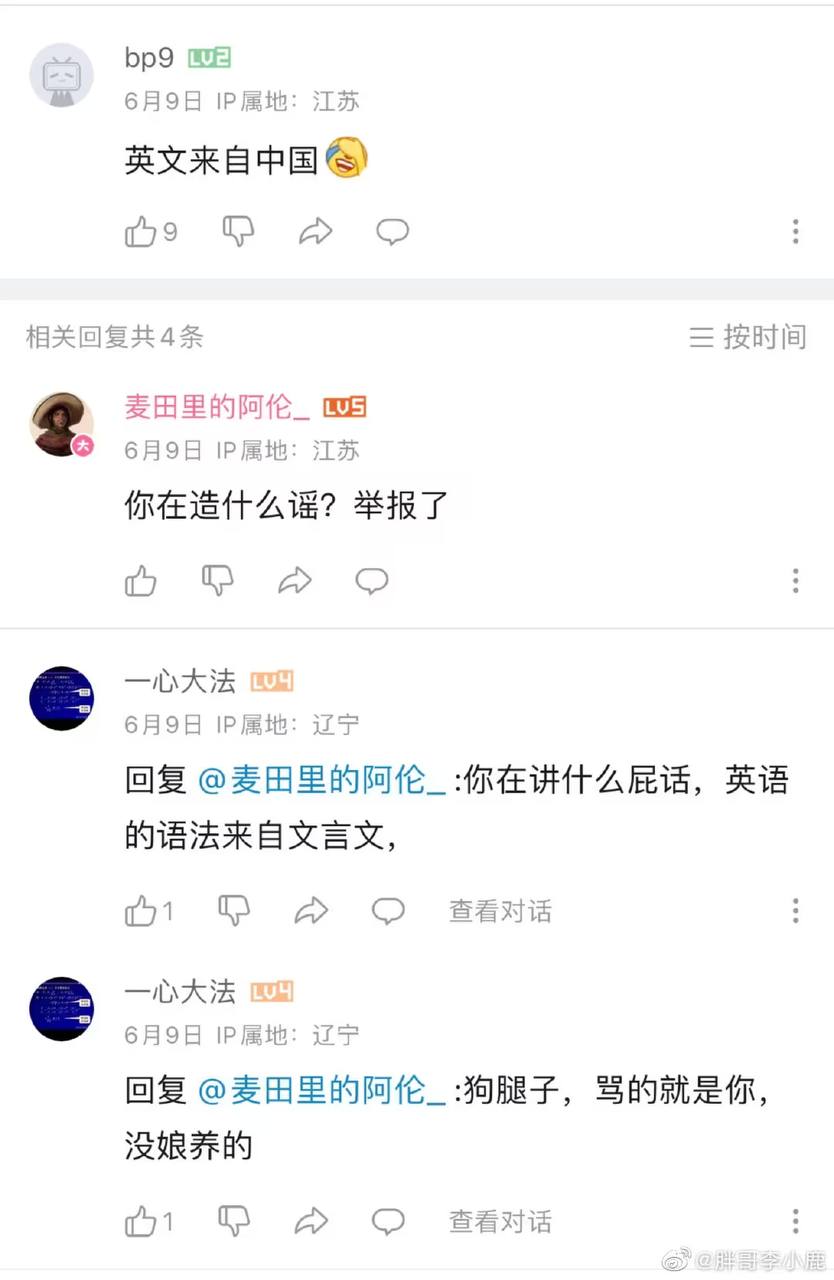
Task: Open the three-dot menu on bp9's comment
Action: [795, 231]
